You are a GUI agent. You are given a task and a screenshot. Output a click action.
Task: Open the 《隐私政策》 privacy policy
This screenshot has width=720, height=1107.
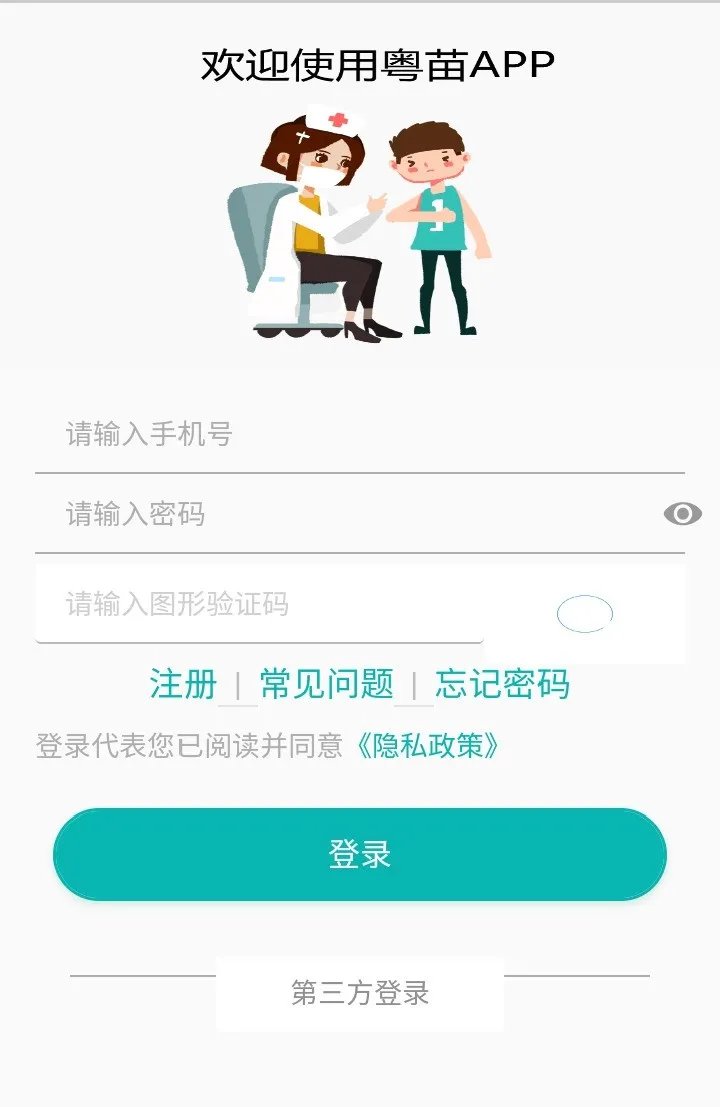coord(427,746)
